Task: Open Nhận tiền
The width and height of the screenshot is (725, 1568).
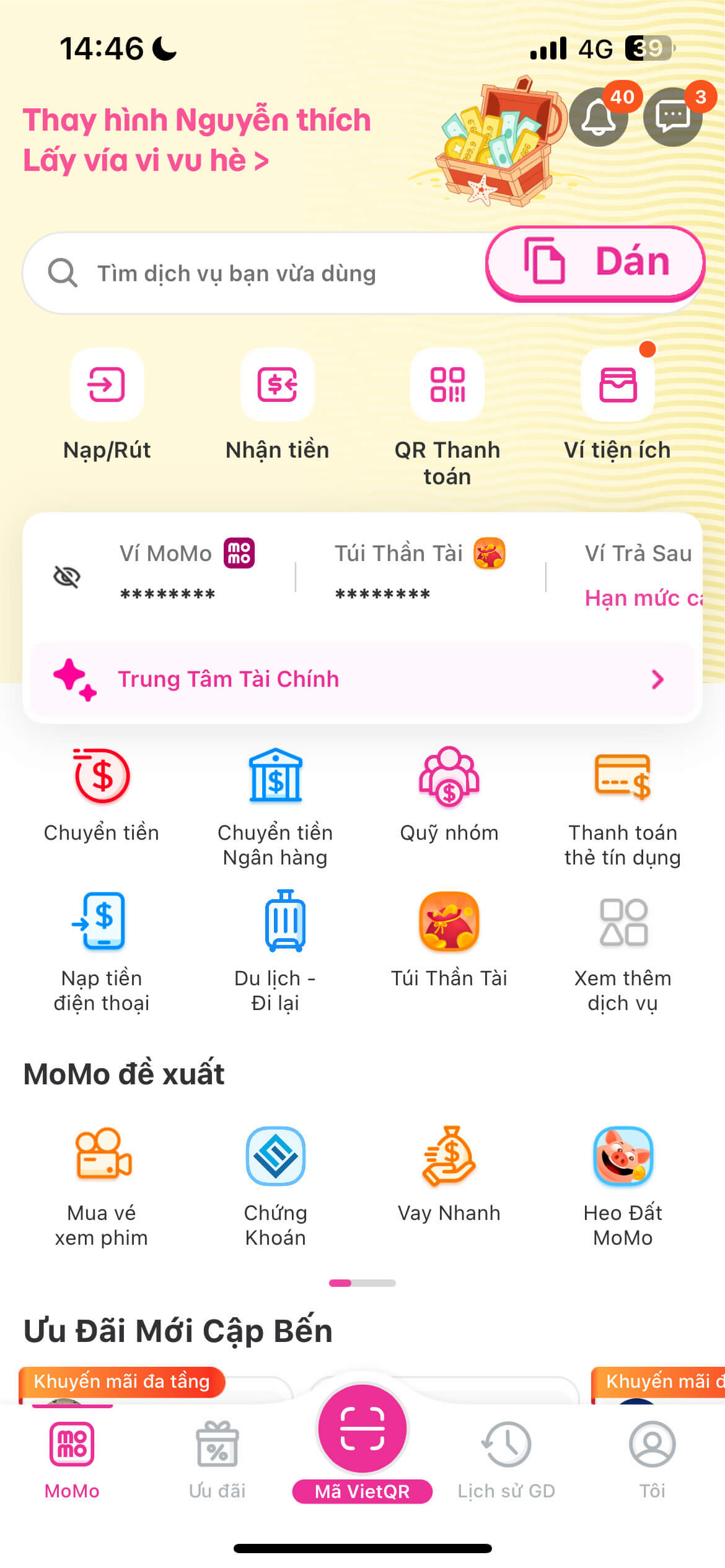Action: click(x=277, y=385)
